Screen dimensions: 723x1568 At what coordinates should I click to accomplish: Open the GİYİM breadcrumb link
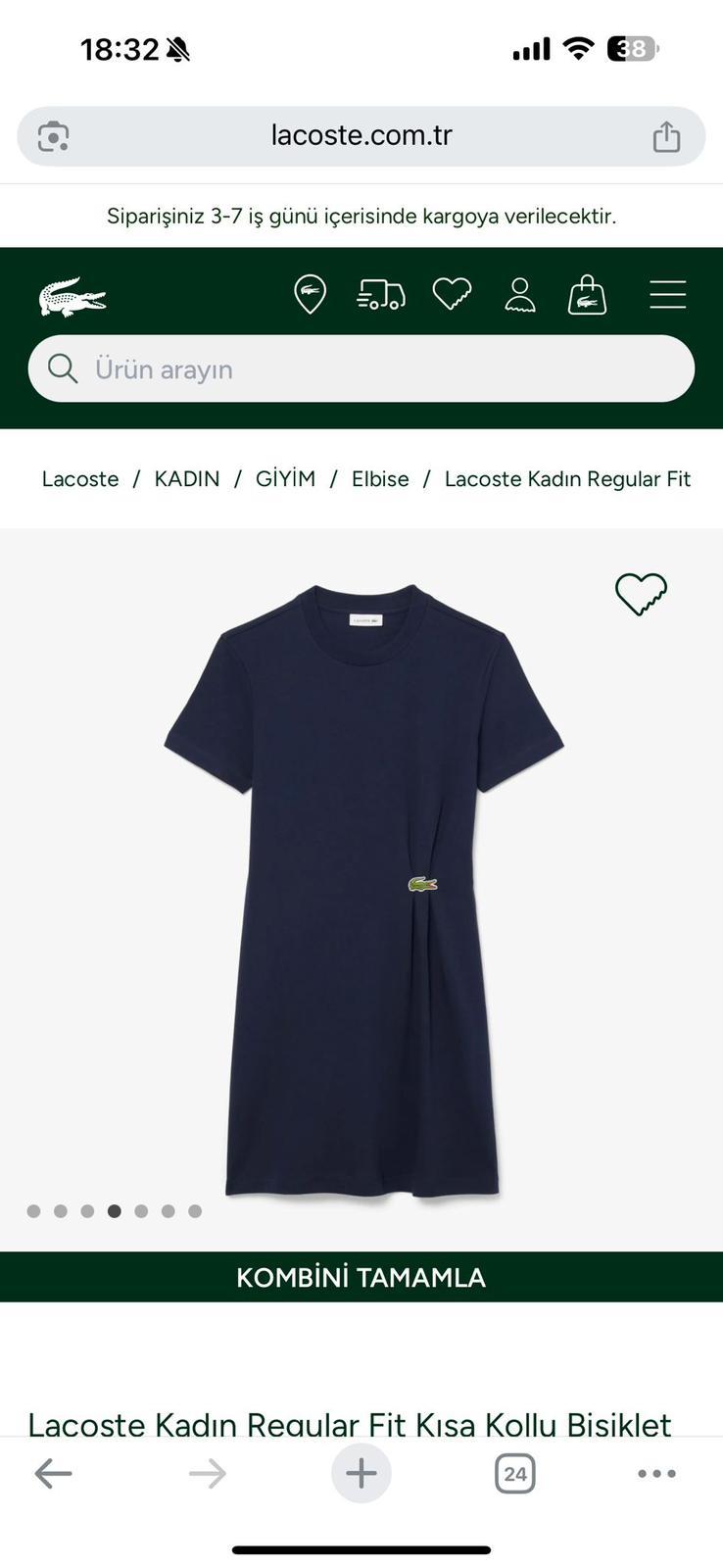click(x=285, y=479)
